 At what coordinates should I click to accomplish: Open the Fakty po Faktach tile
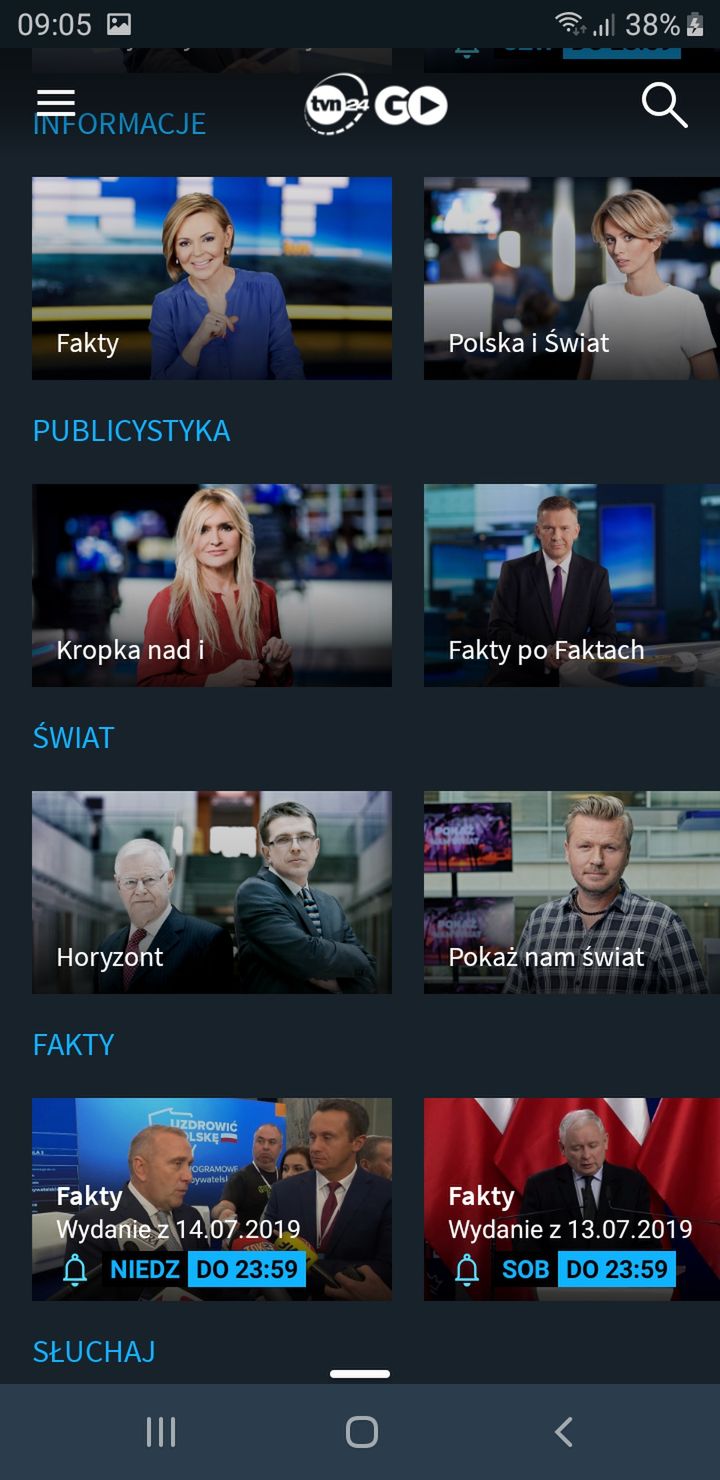coord(572,585)
